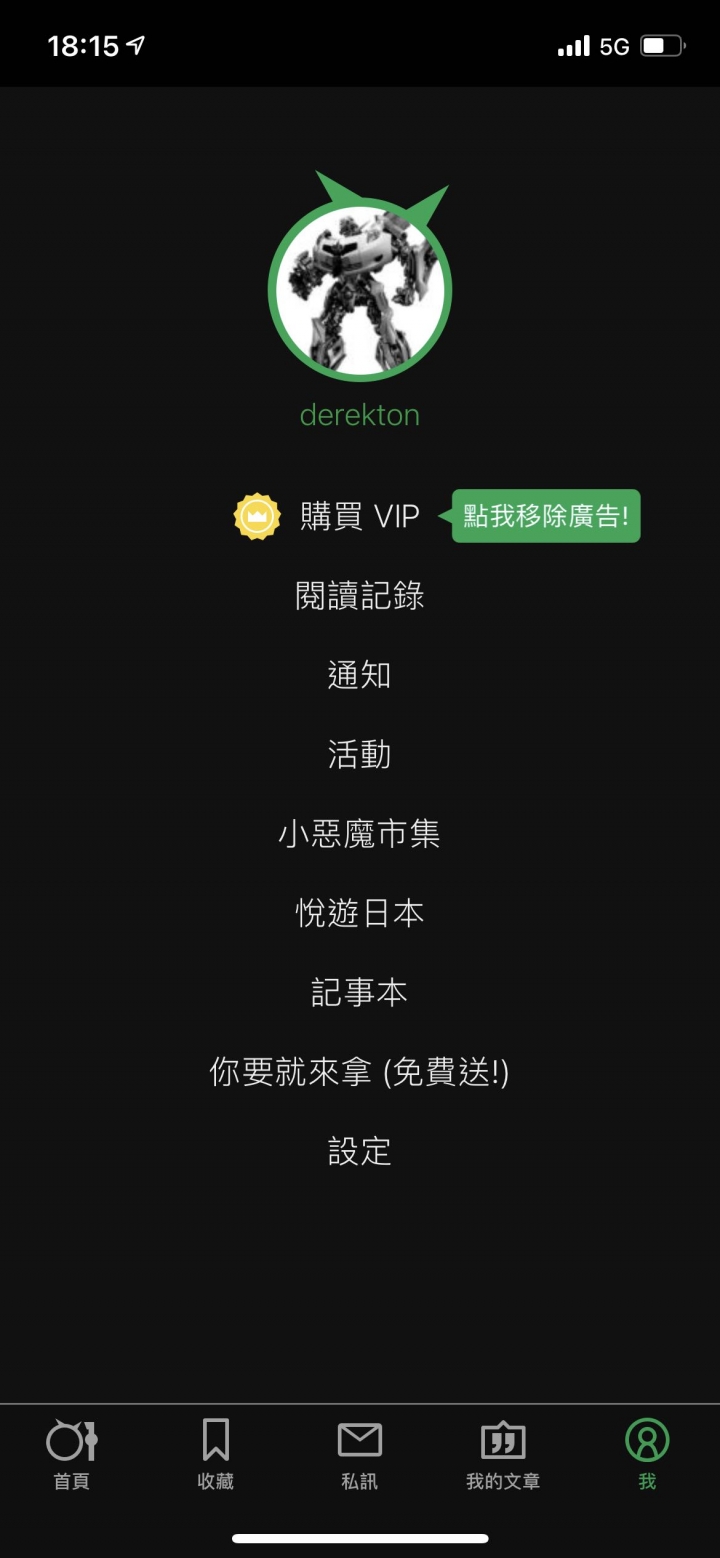Open 你要就來拿 (免費送!)
The width and height of the screenshot is (720, 1558).
(x=359, y=1072)
